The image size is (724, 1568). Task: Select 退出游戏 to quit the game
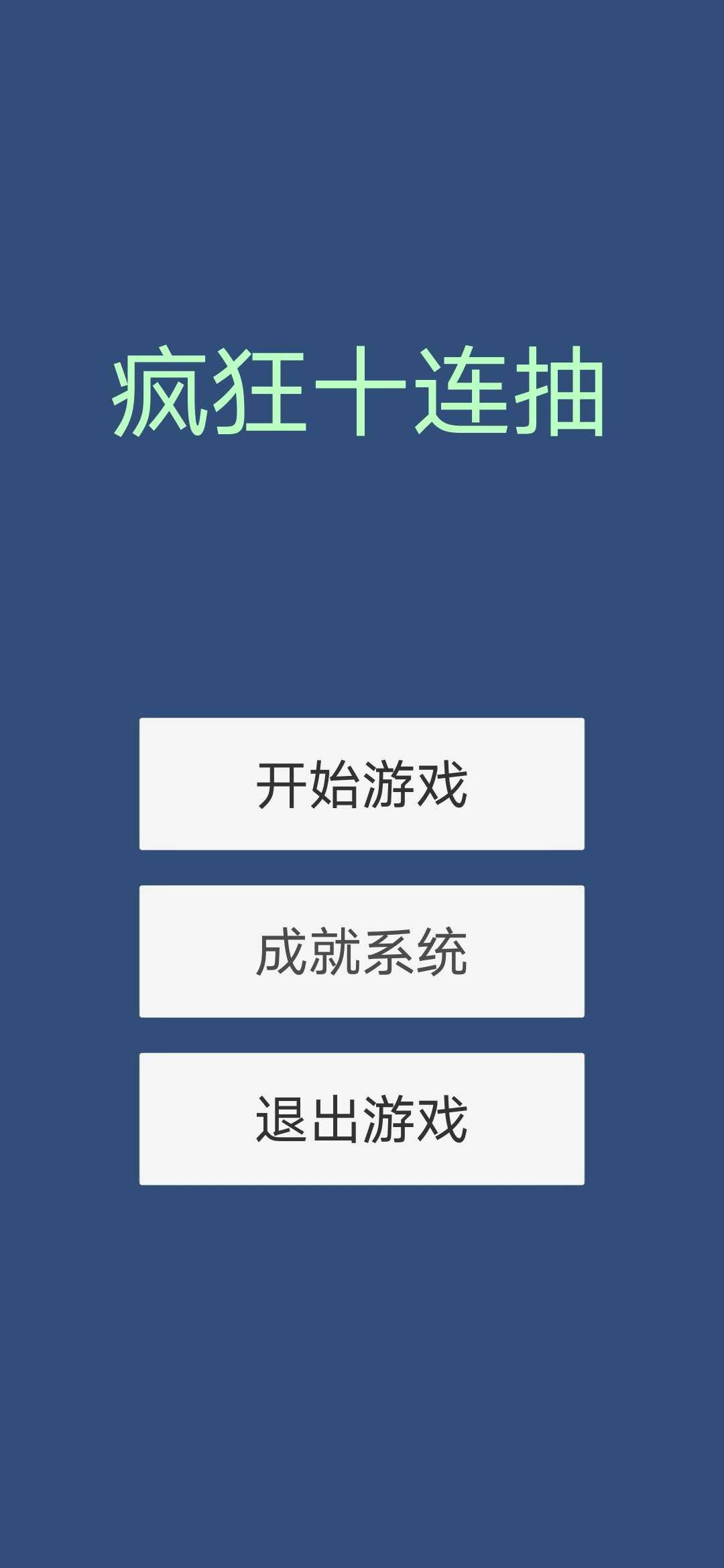tap(362, 1119)
